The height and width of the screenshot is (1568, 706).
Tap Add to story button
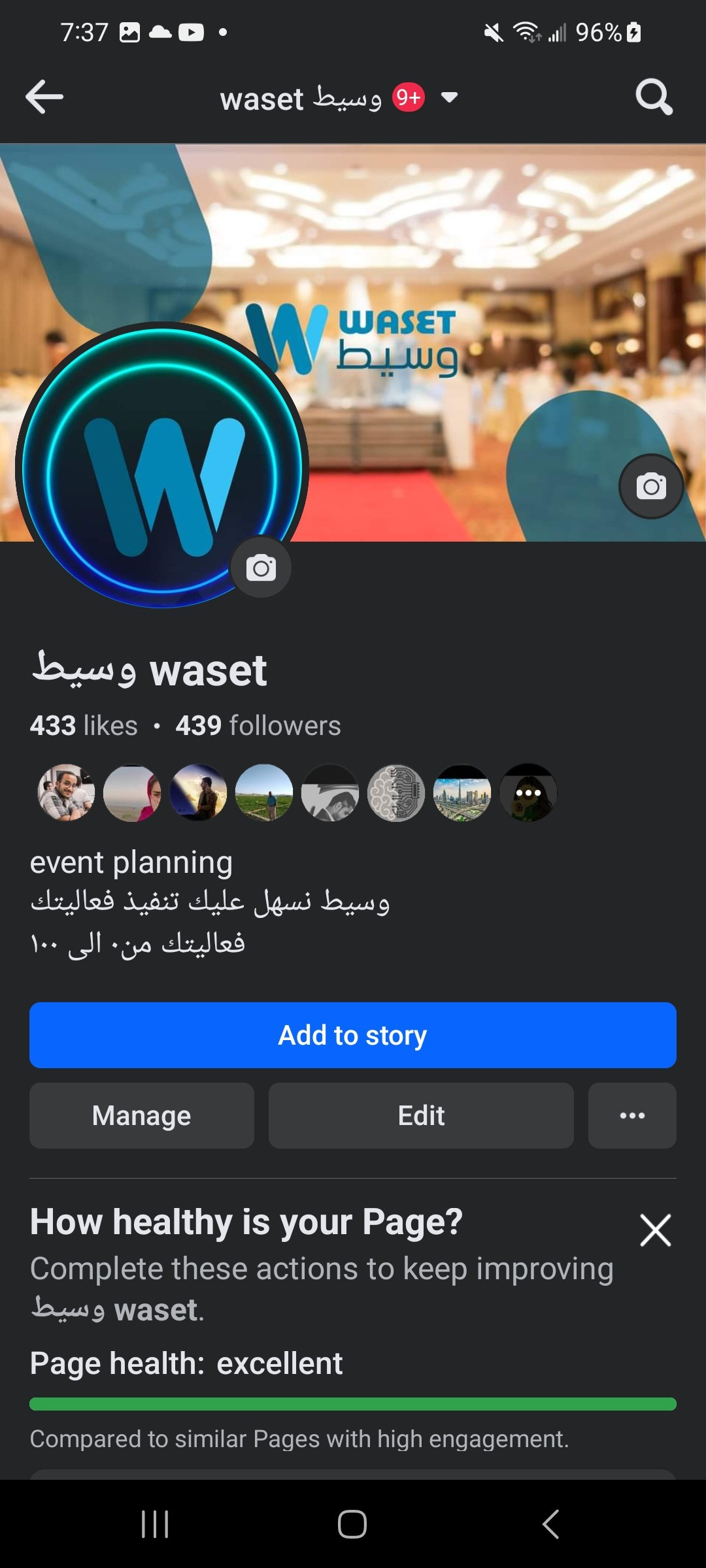353,1035
